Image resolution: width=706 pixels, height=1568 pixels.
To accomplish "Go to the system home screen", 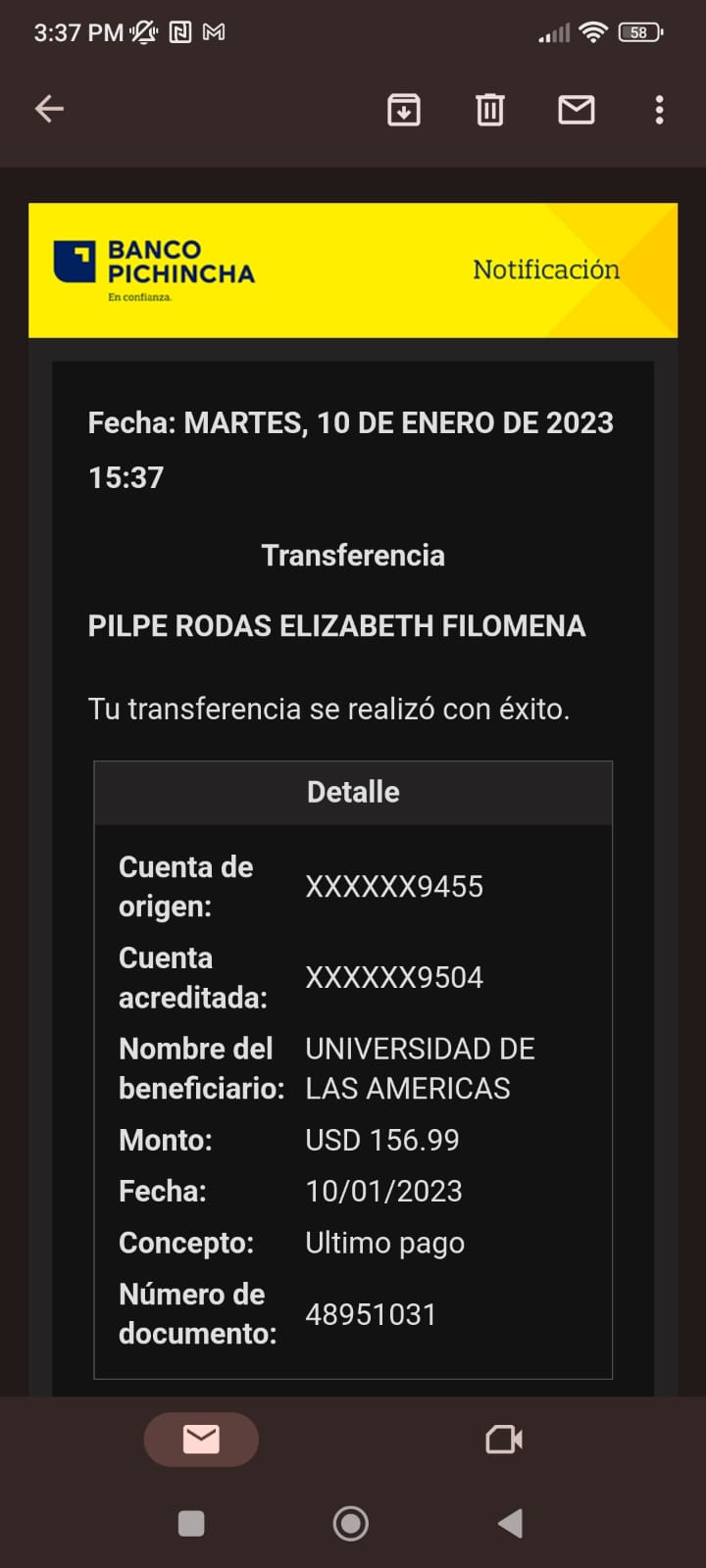I will click(351, 1523).
